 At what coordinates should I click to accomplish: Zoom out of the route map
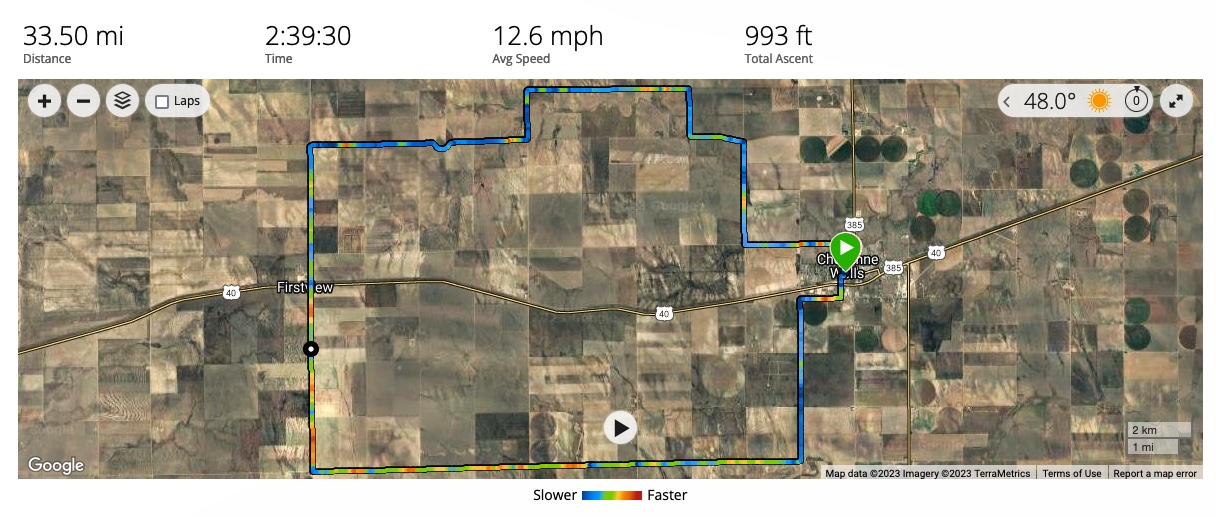pos(84,101)
